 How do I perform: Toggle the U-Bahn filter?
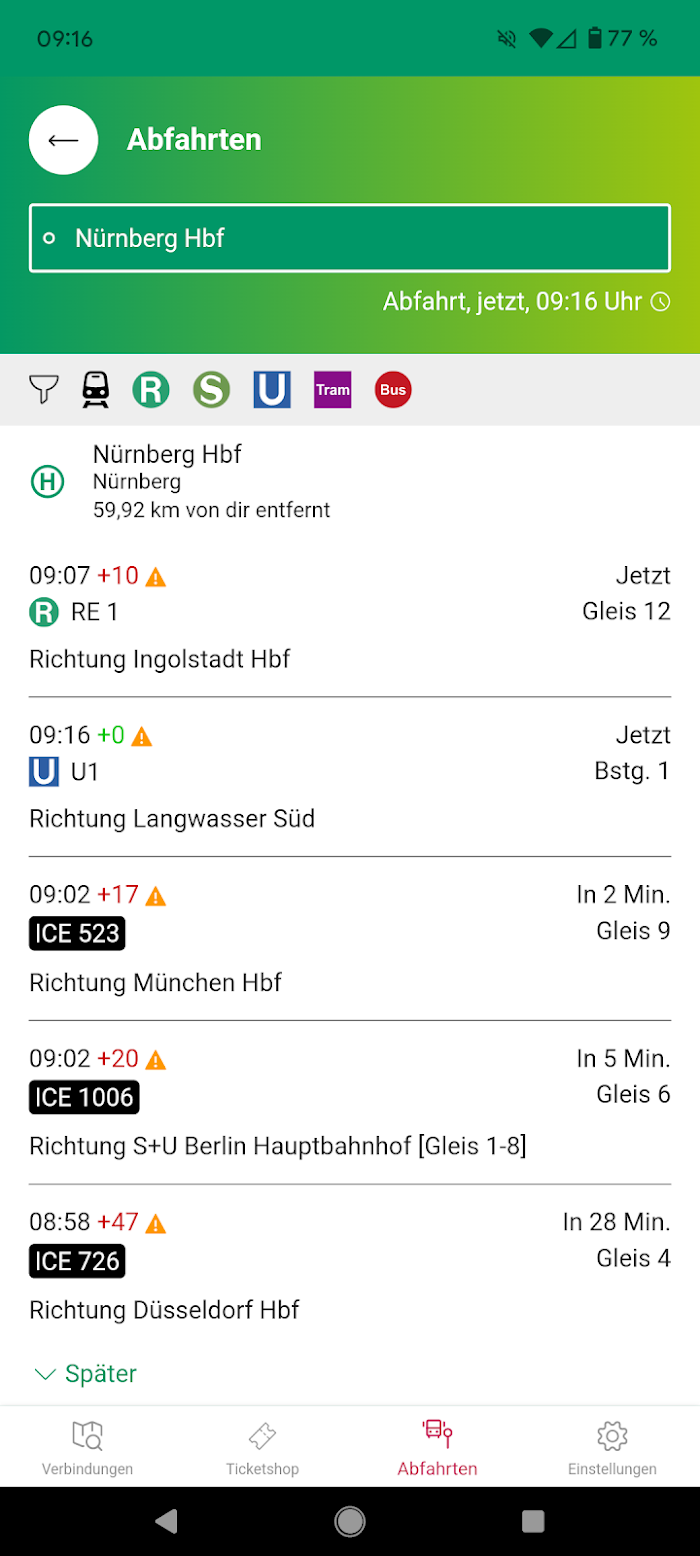click(x=272, y=389)
